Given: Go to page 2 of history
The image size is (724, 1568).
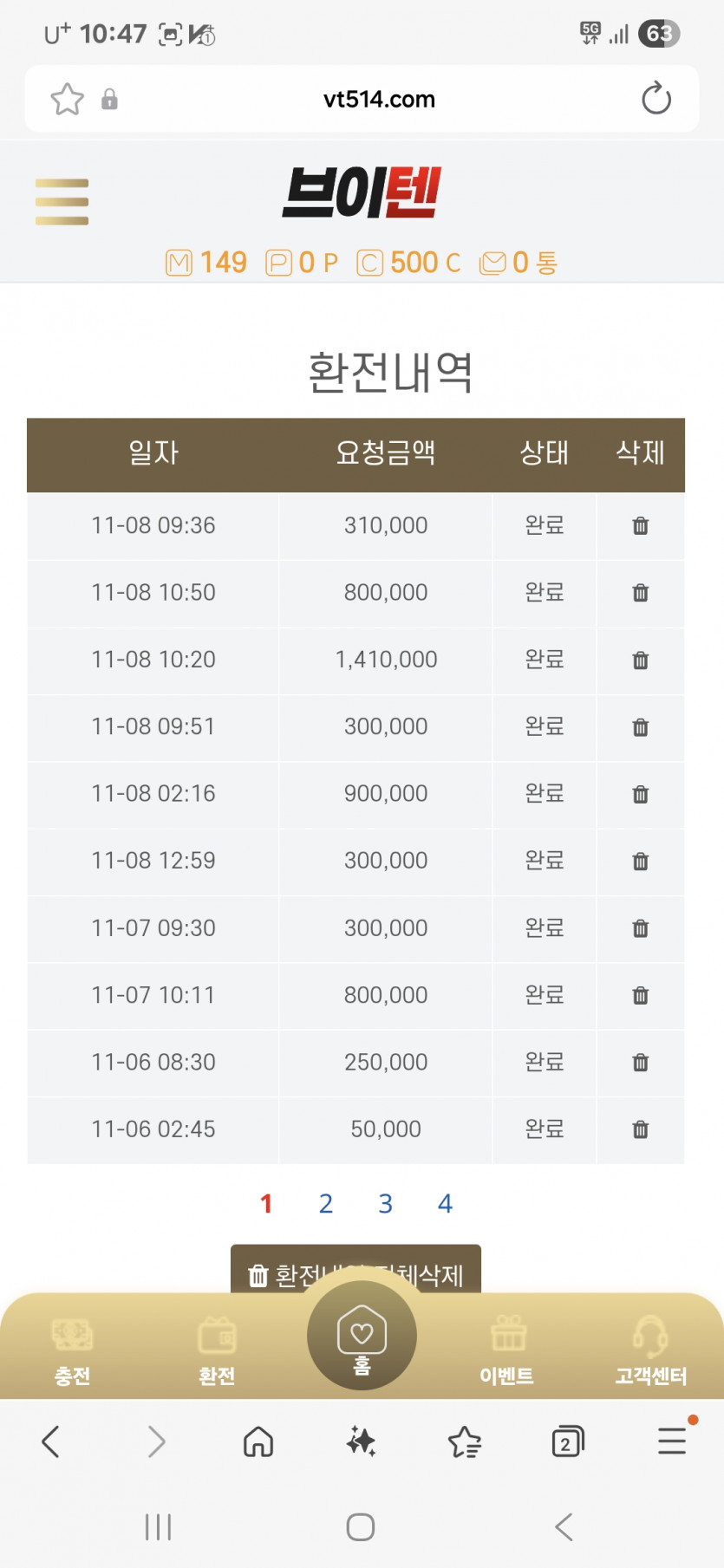Looking at the screenshot, I should pos(326,1203).
